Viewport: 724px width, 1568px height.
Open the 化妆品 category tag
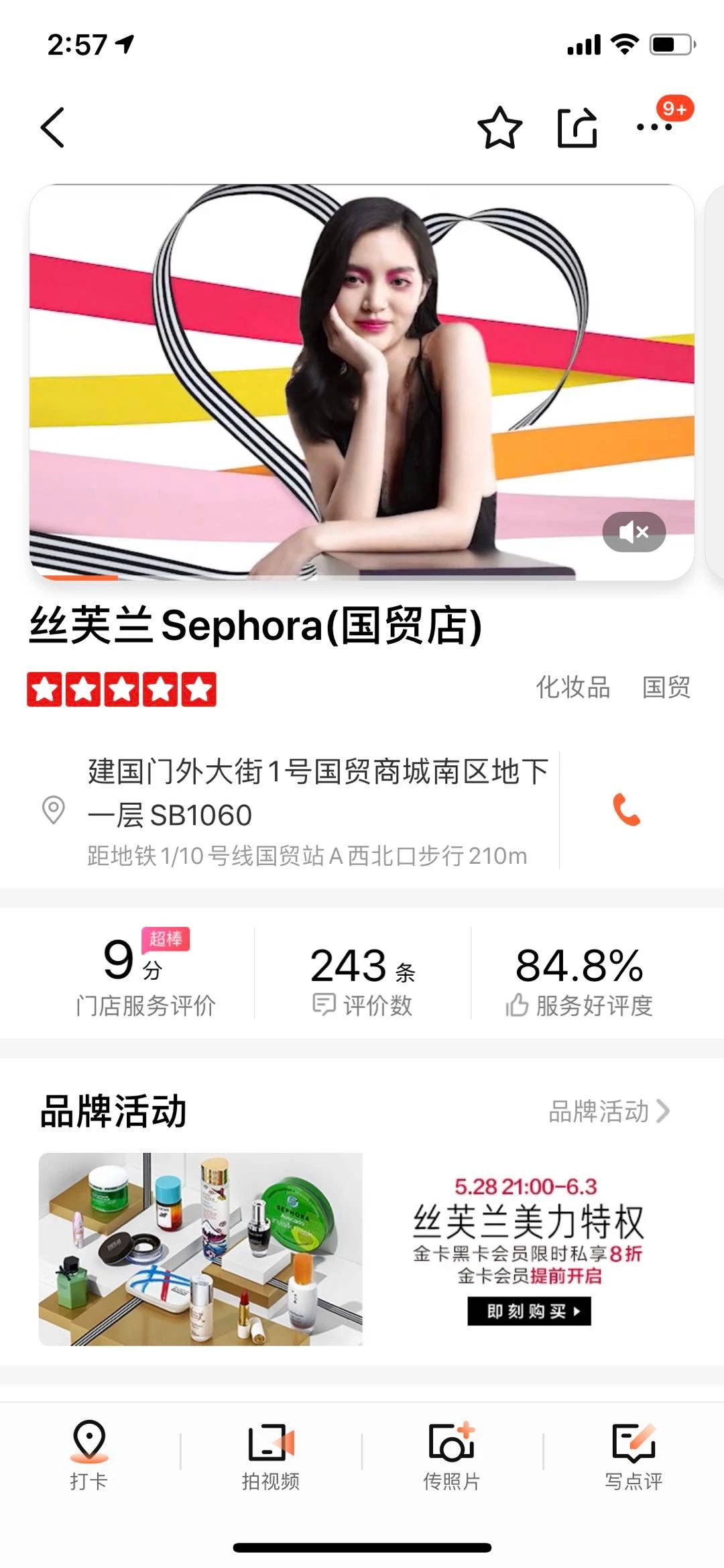[x=572, y=687]
